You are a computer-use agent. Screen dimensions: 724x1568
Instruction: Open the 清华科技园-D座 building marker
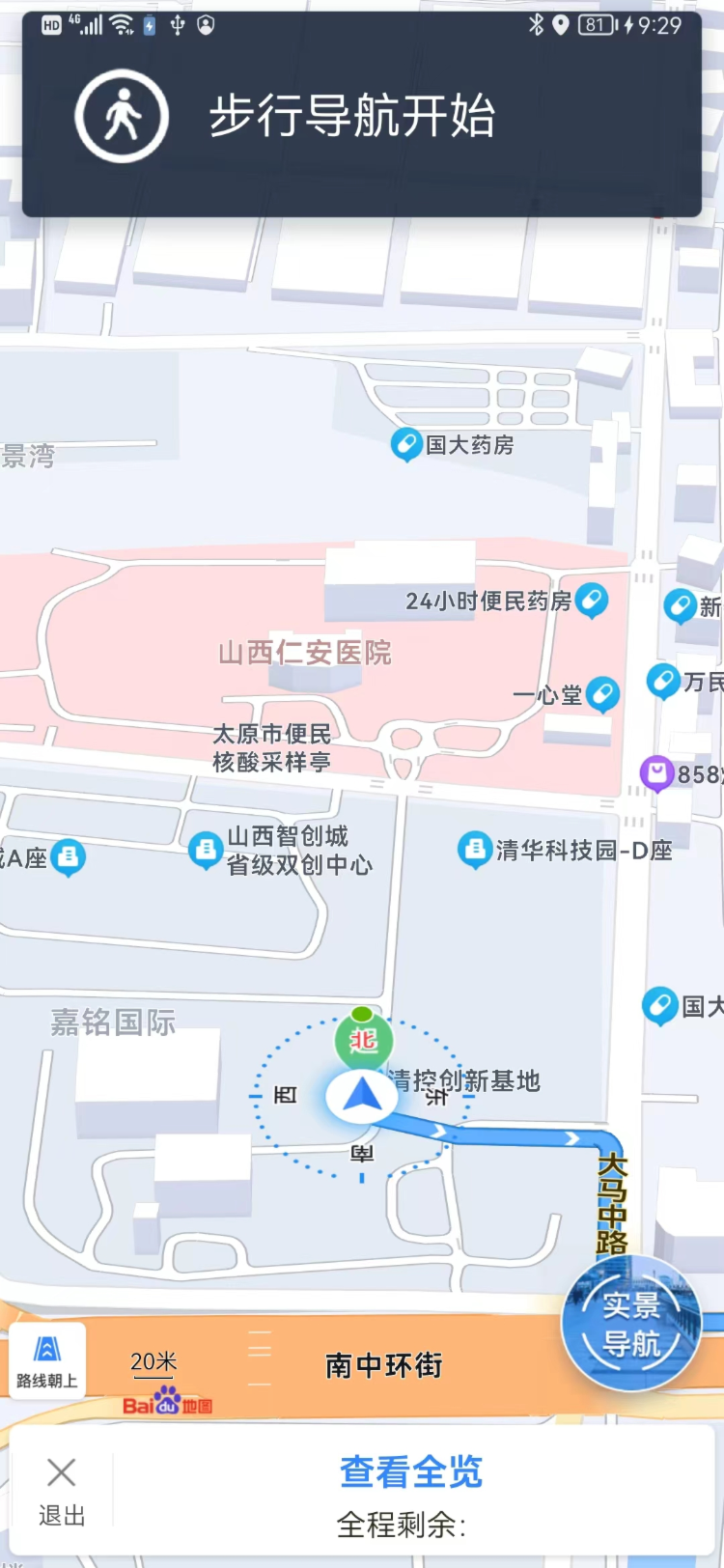click(474, 850)
